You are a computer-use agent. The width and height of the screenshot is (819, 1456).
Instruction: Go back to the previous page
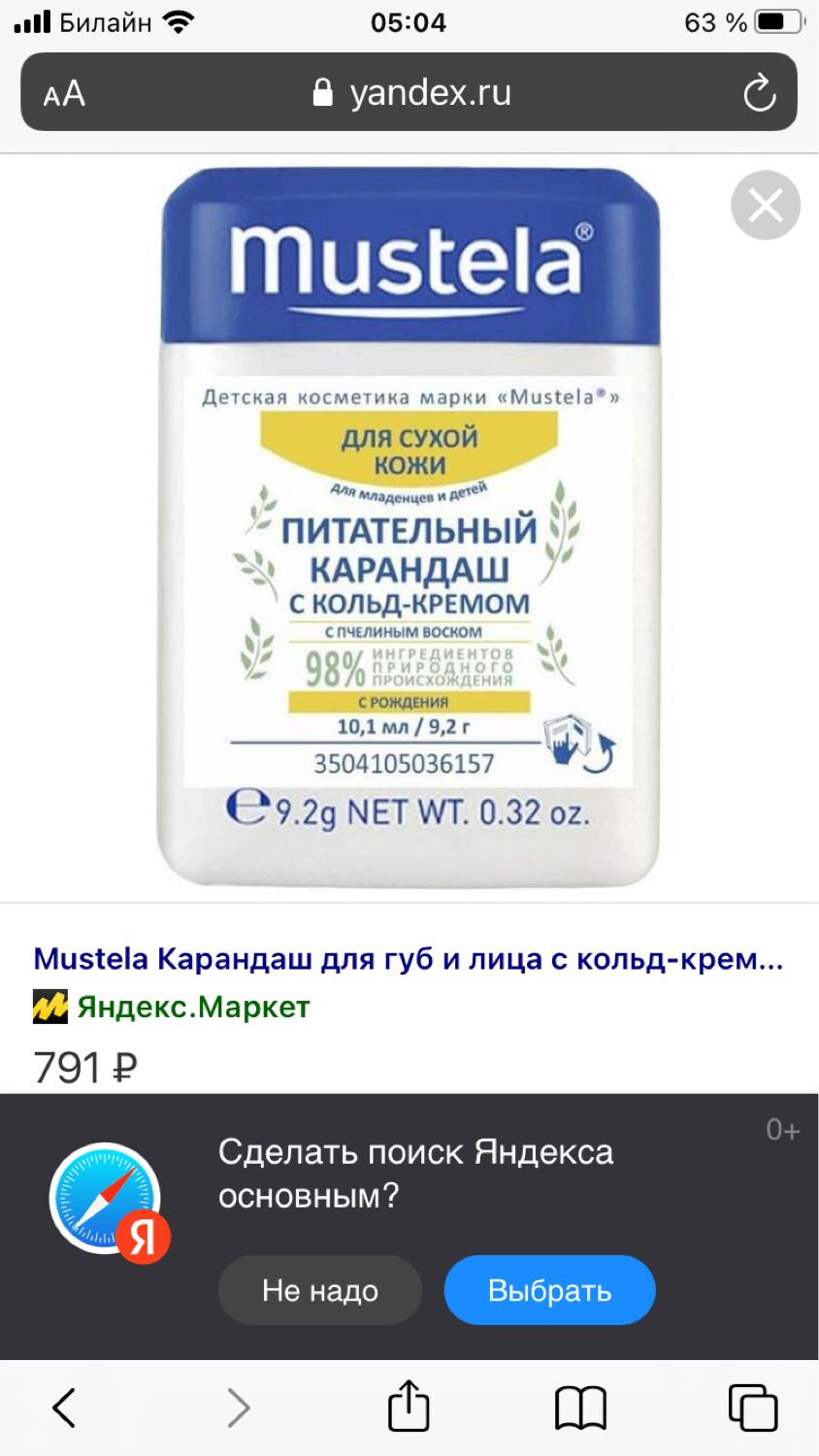tap(64, 1407)
